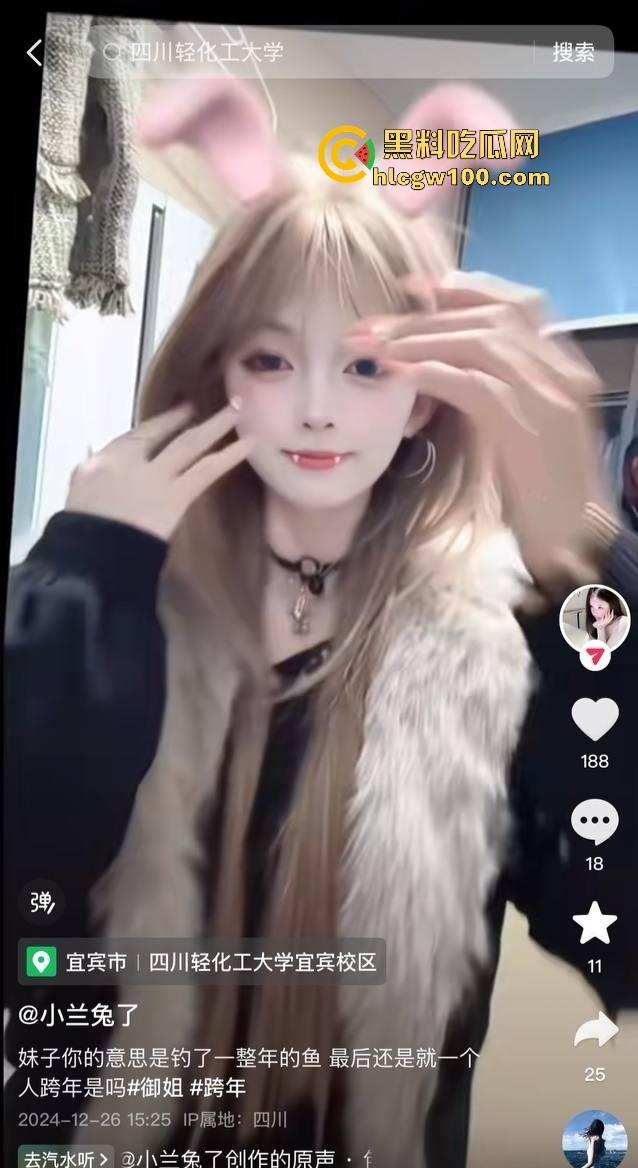638x1168 pixels.
Task: Open @小兰兔了 user profile
Action: pyautogui.click(x=78, y=1015)
